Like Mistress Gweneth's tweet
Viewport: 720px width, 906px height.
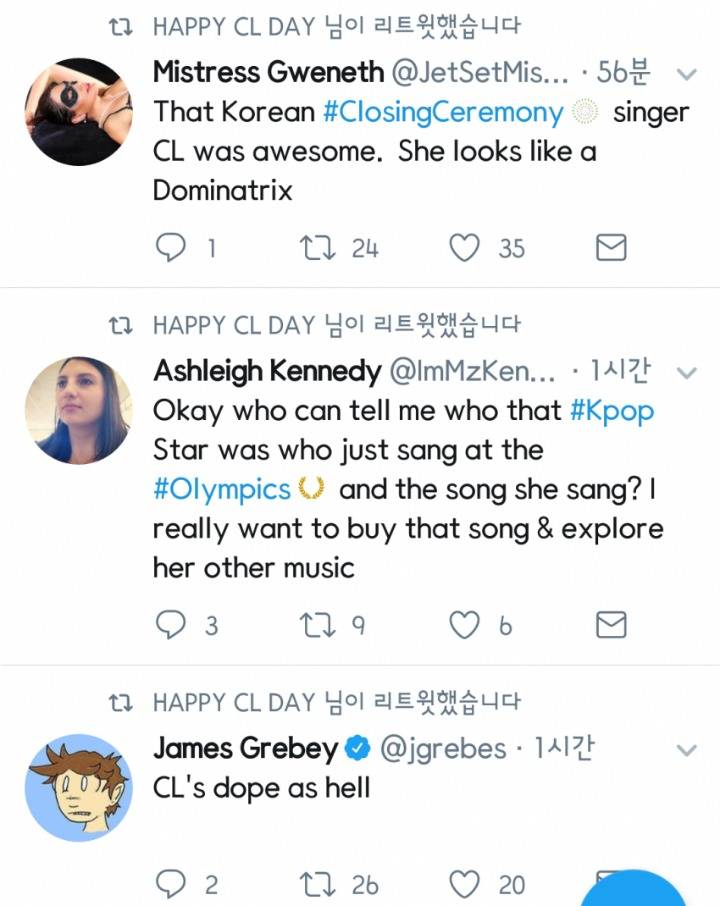coord(464,248)
